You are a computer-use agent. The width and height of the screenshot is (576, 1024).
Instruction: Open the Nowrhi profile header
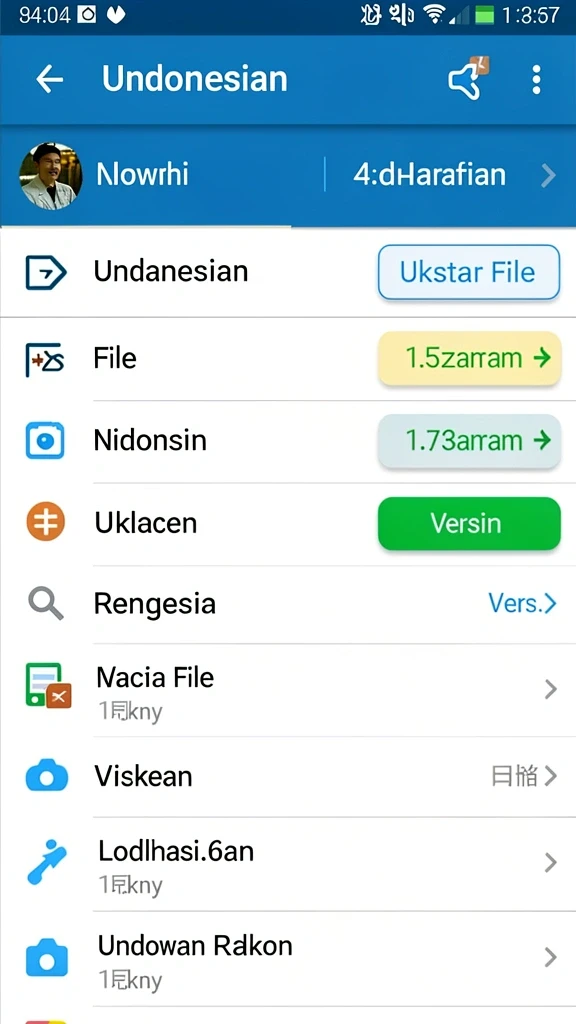tap(104, 175)
